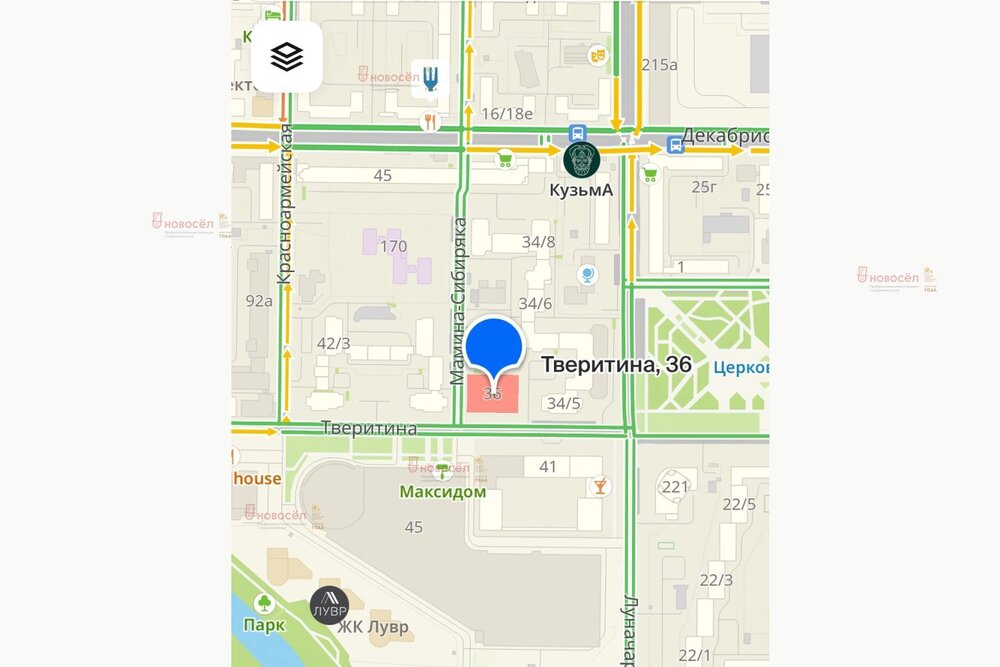Open the ЖК Лувр marker
This screenshot has width=1000, height=667.
pos(328,606)
